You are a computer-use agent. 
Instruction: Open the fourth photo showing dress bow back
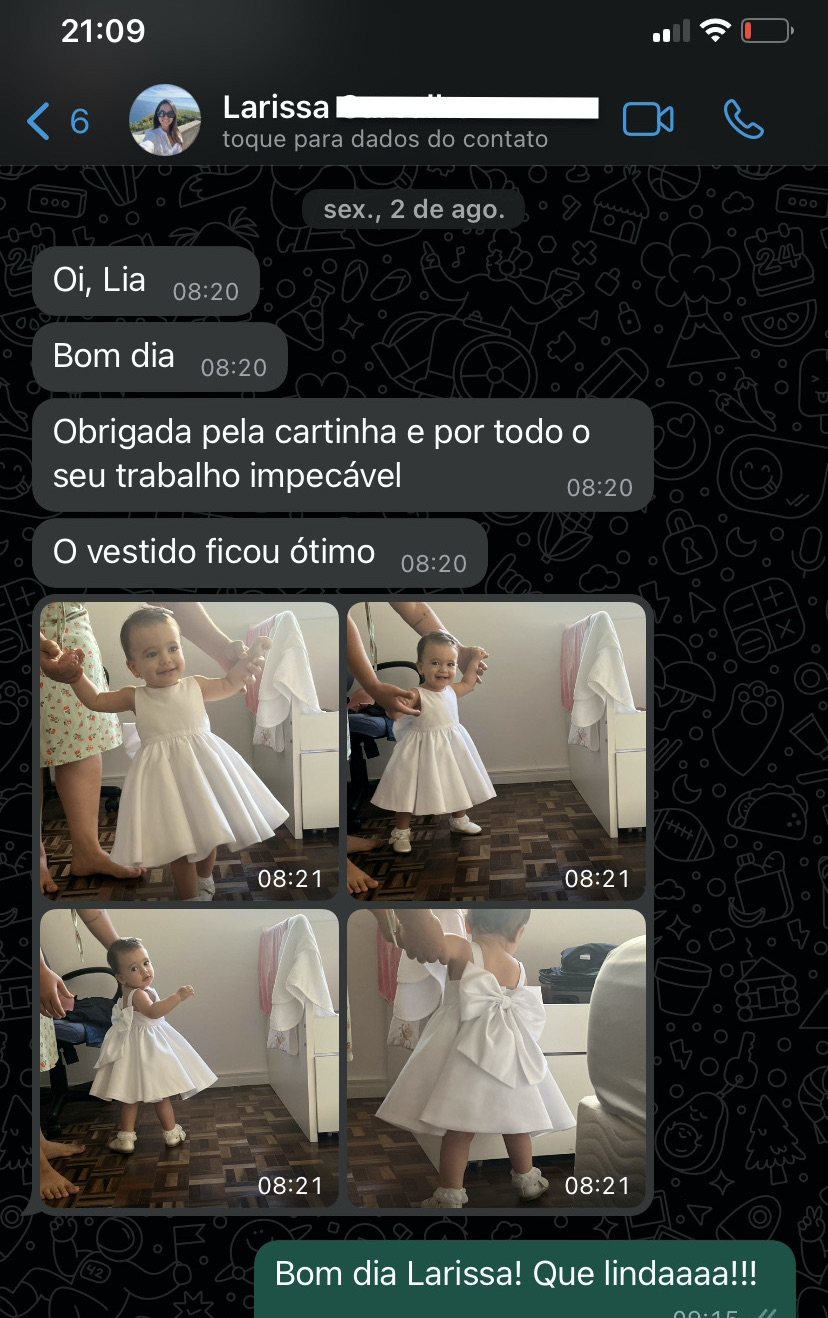pos(496,1056)
